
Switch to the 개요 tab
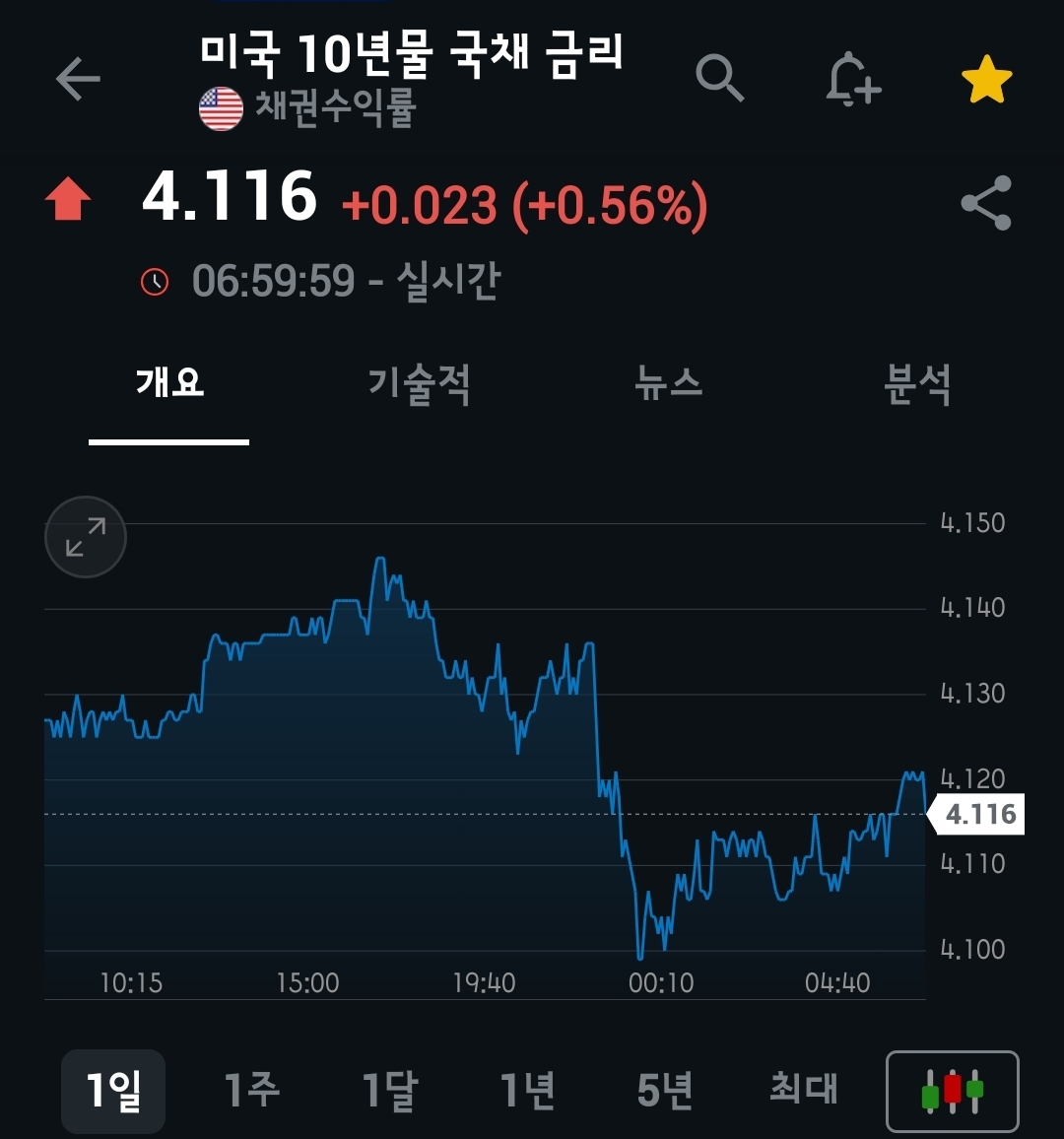pyautogui.click(x=169, y=382)
